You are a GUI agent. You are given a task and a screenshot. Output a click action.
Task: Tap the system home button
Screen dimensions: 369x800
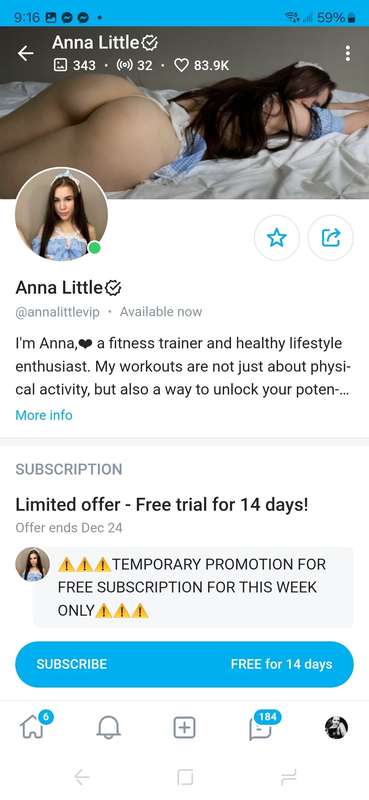tap(184, 777)
